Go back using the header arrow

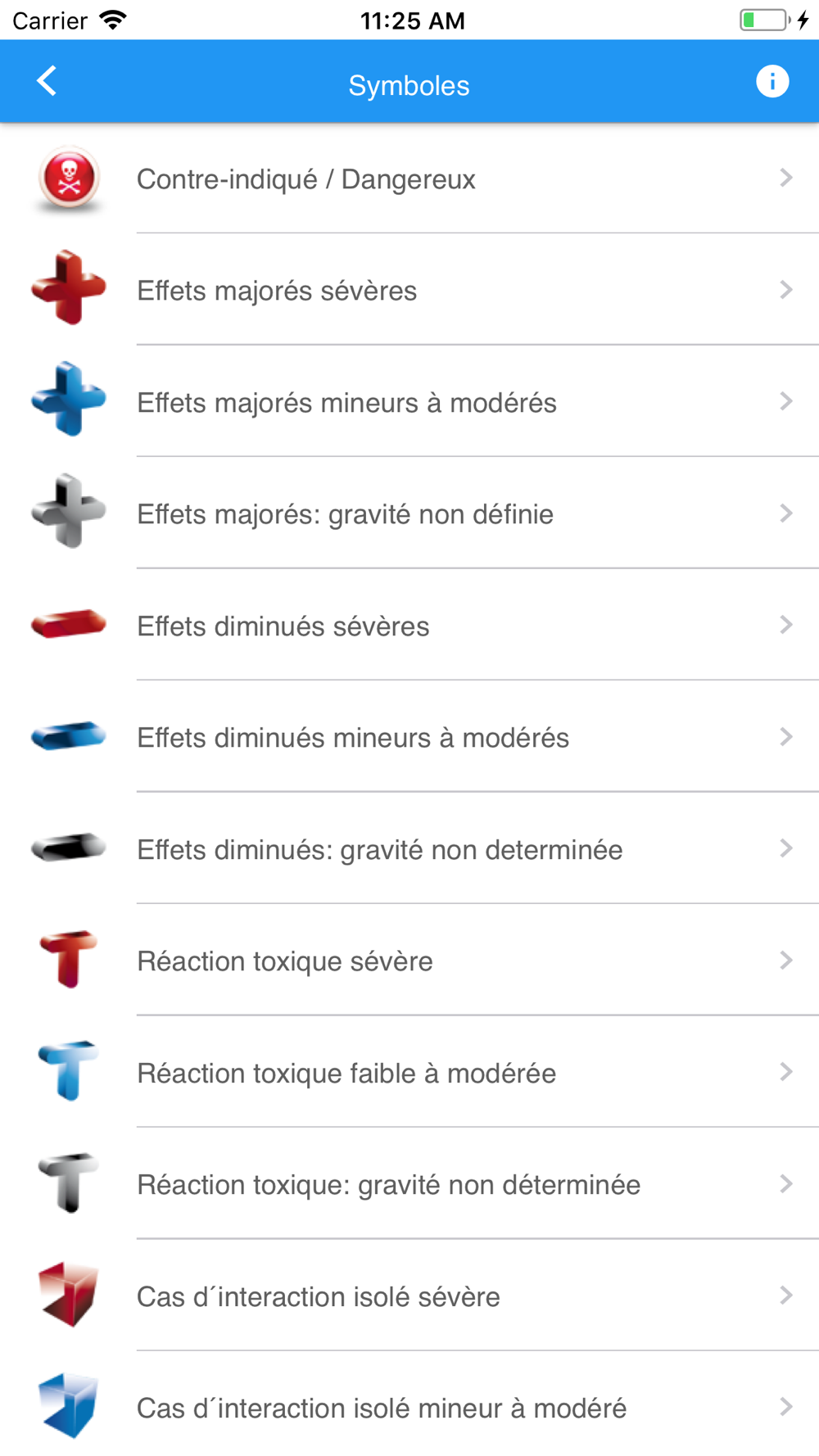coord(48,81)
